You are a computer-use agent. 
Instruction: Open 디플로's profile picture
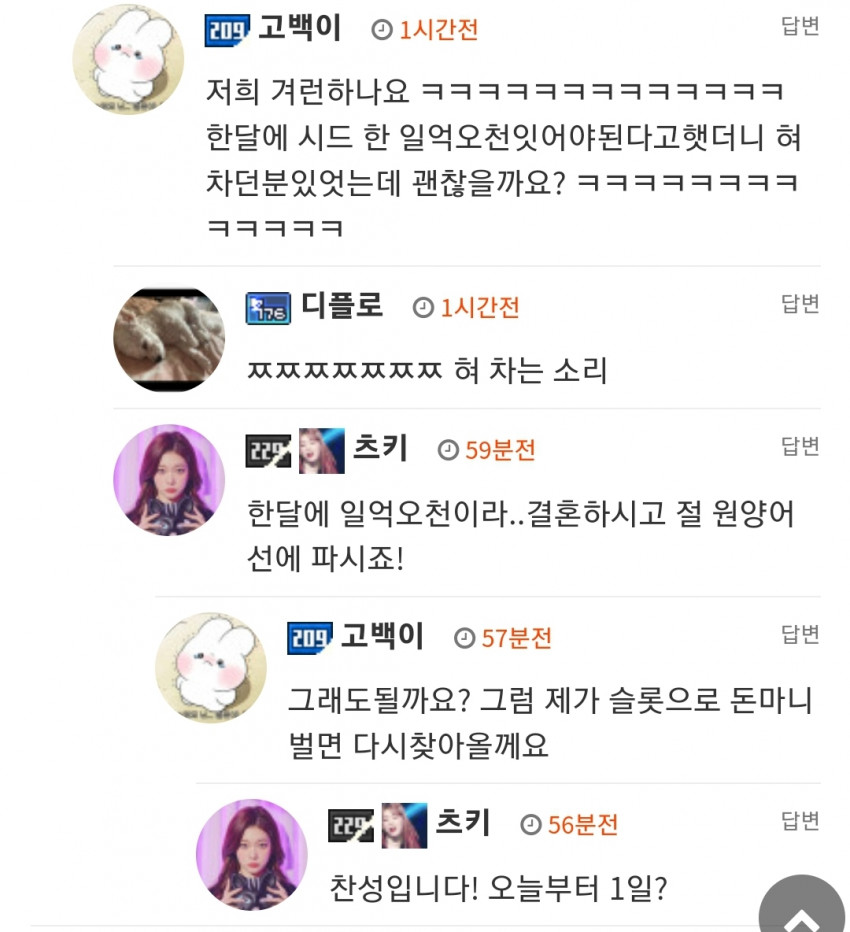[x=169, y=339]
